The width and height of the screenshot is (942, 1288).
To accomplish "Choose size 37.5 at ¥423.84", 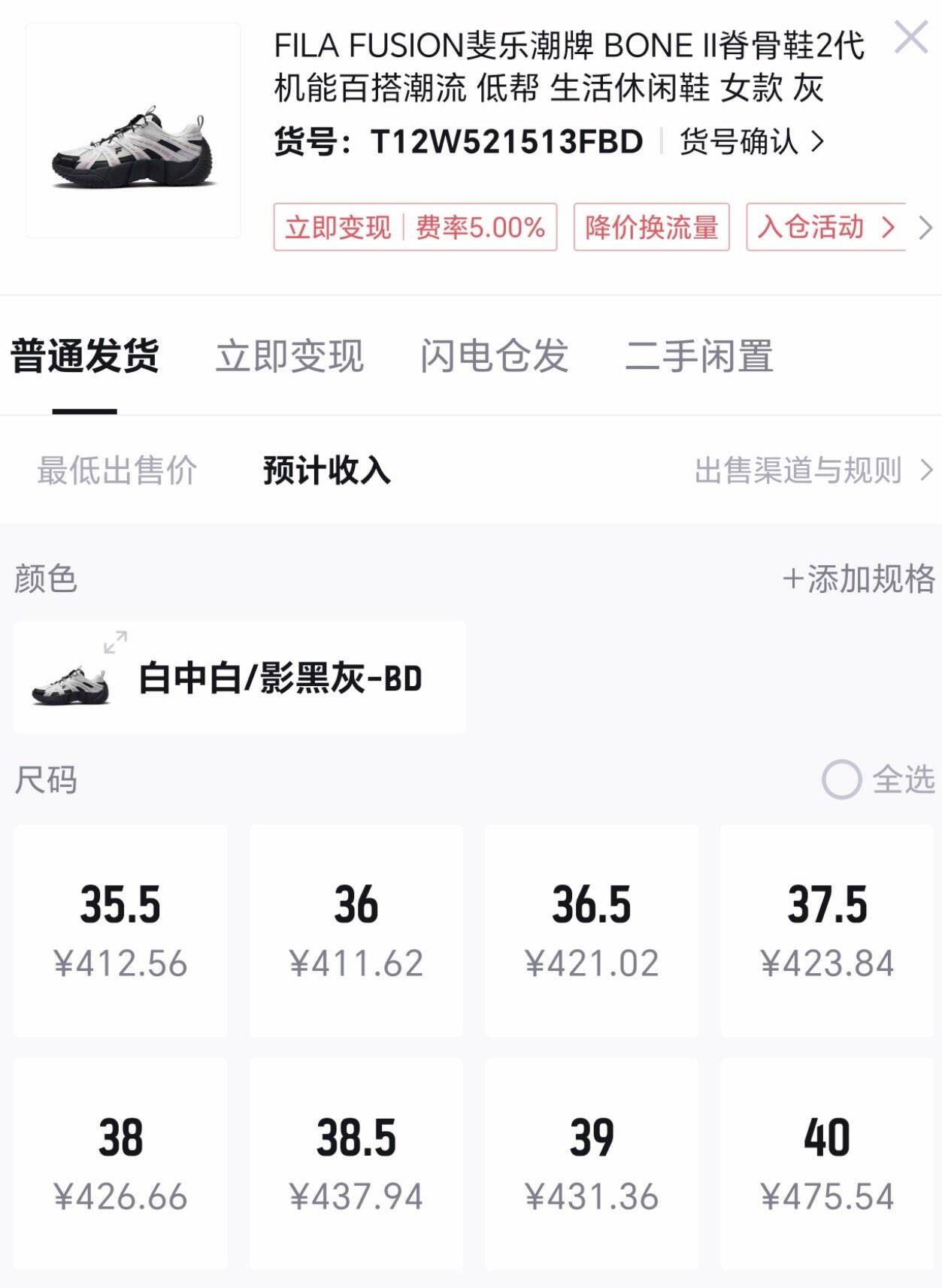I will click(827, 930).
